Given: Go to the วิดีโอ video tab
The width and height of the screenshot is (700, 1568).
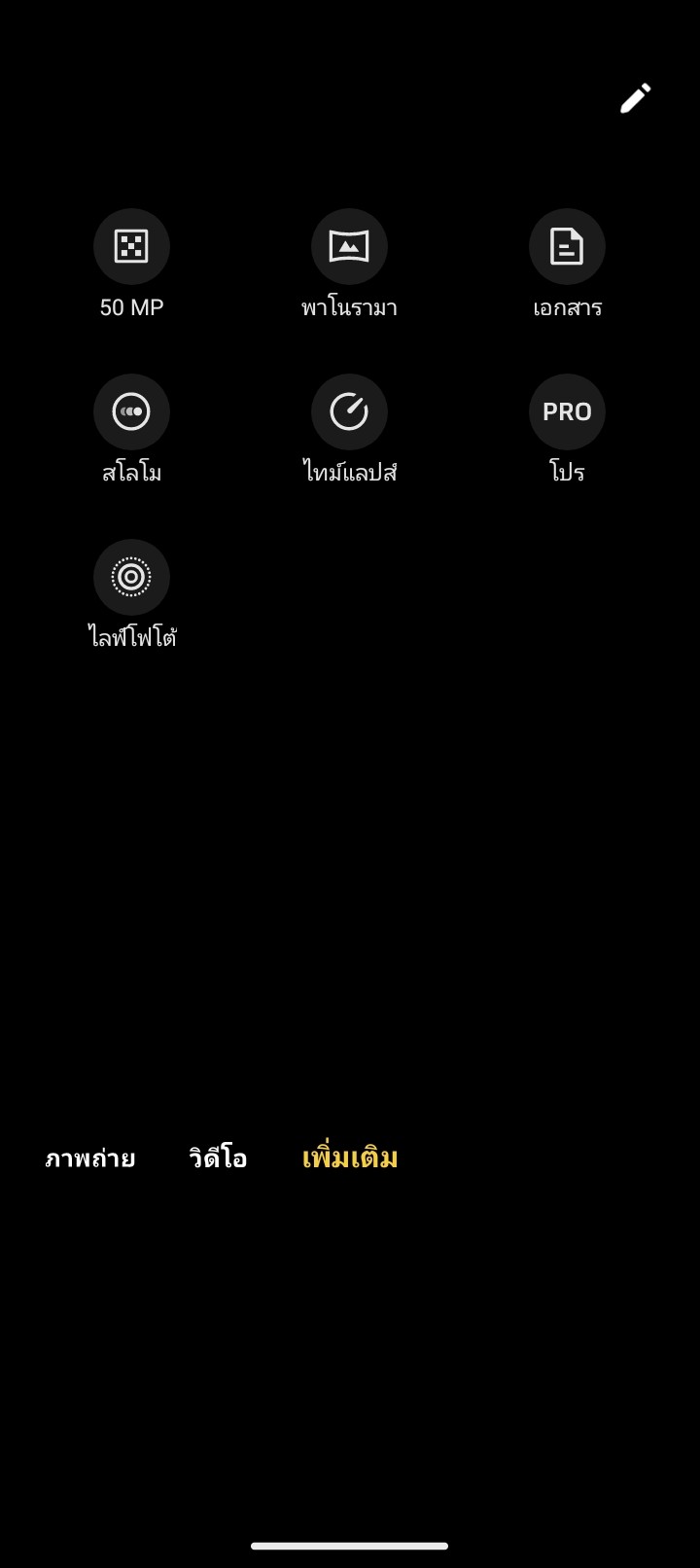Looking at the screenshot, I should [218, 1158].
